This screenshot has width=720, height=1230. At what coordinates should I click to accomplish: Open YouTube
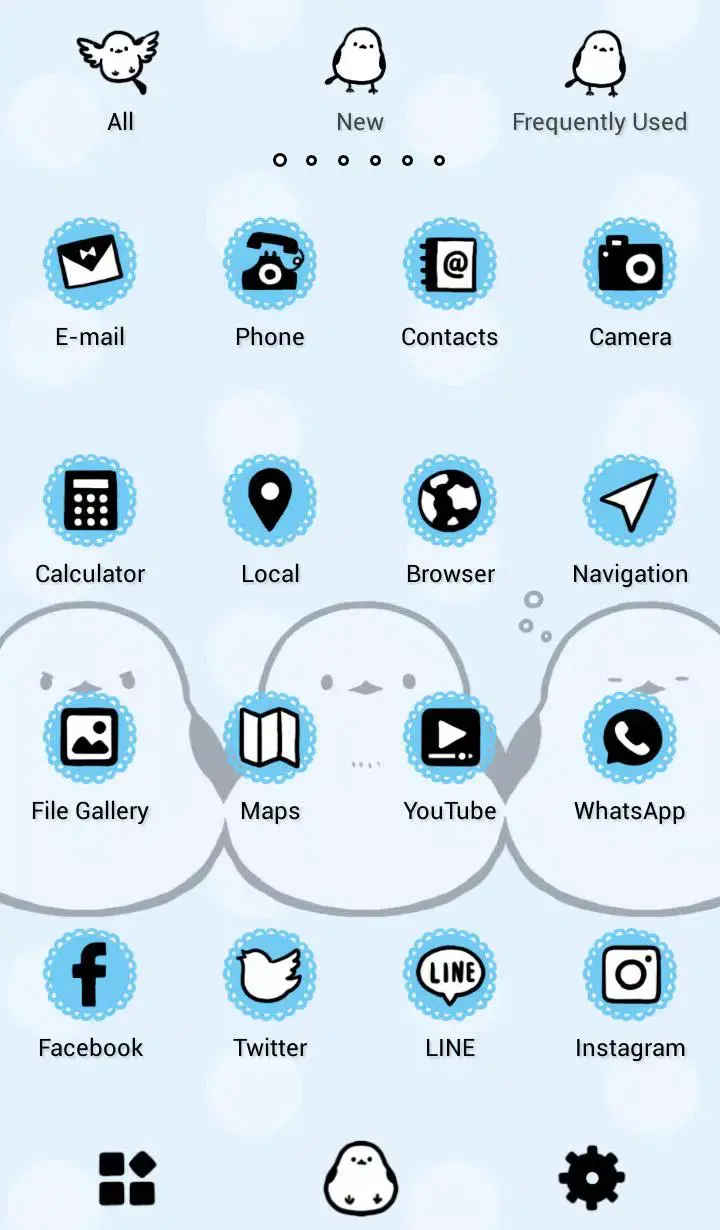[x=450, y=738]
